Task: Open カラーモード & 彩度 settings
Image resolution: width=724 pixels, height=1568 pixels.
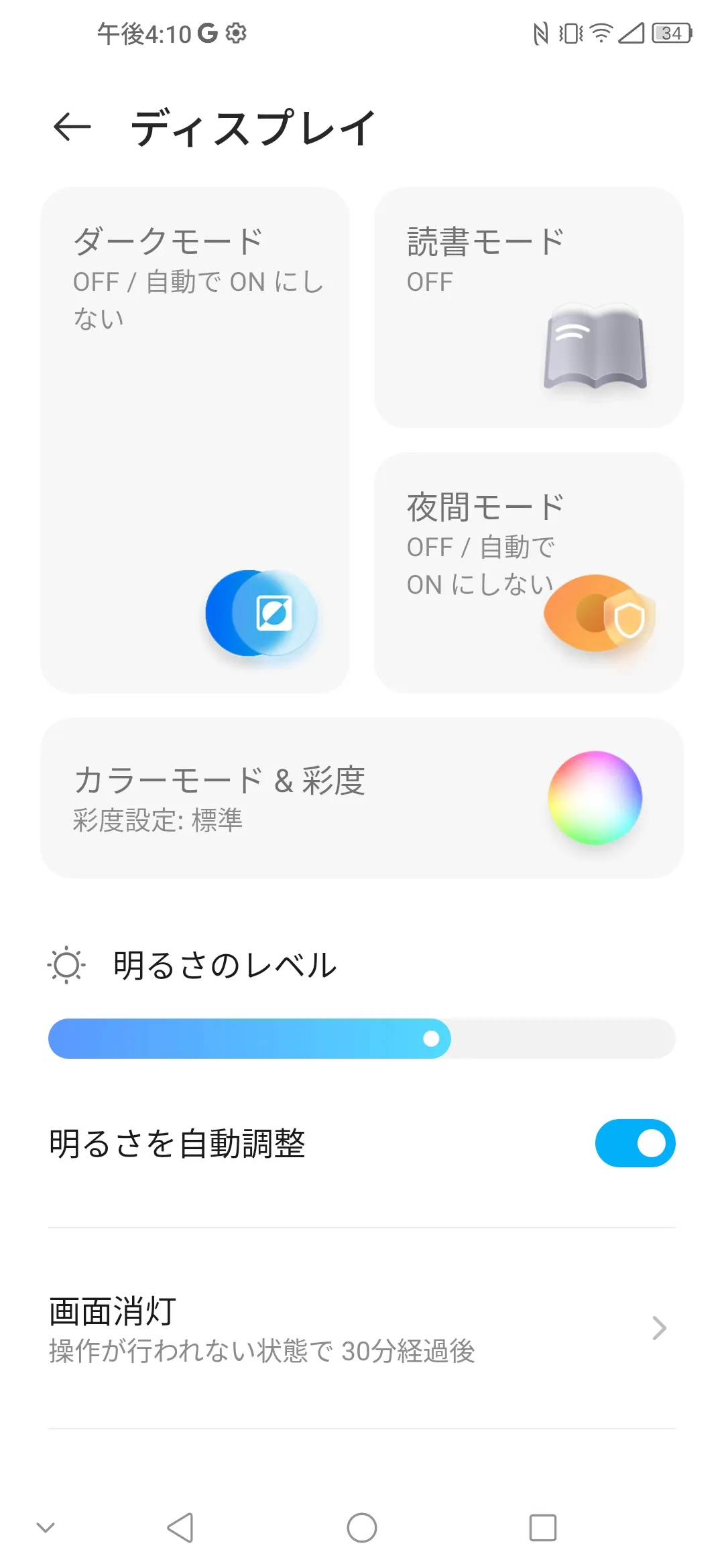Action: point(362,798)
